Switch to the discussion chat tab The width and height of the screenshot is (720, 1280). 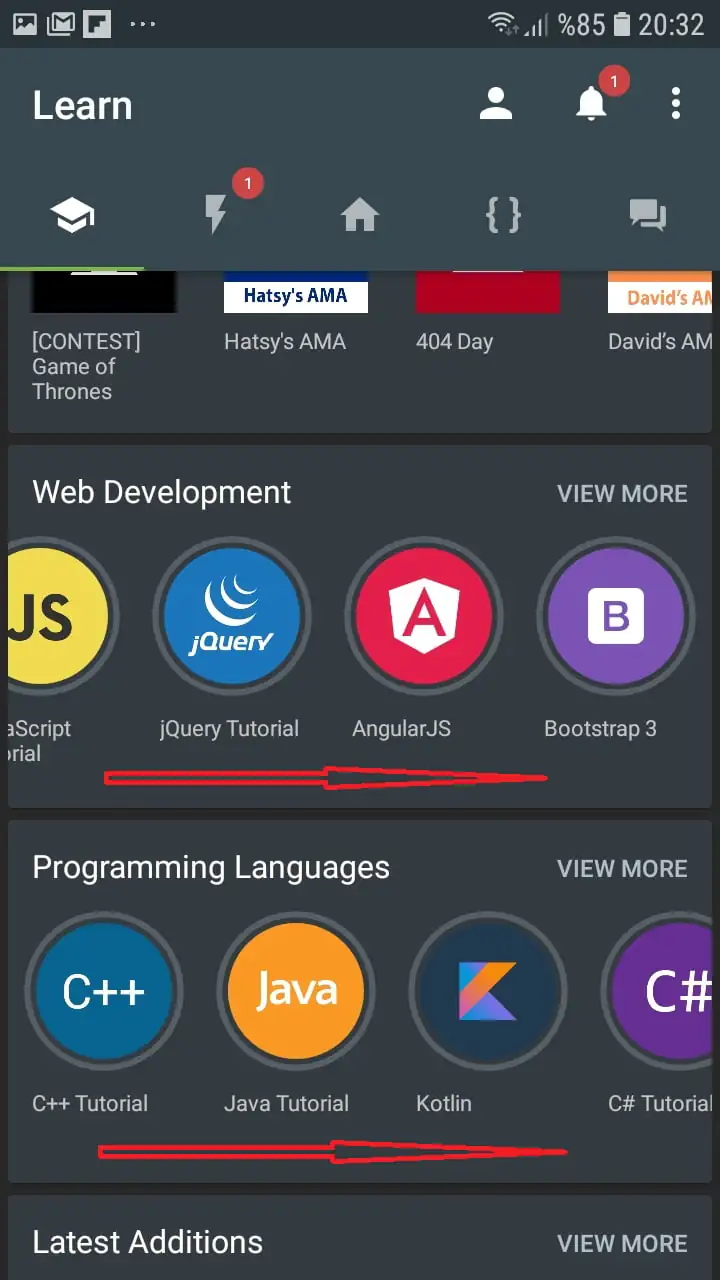pos(647,214)
